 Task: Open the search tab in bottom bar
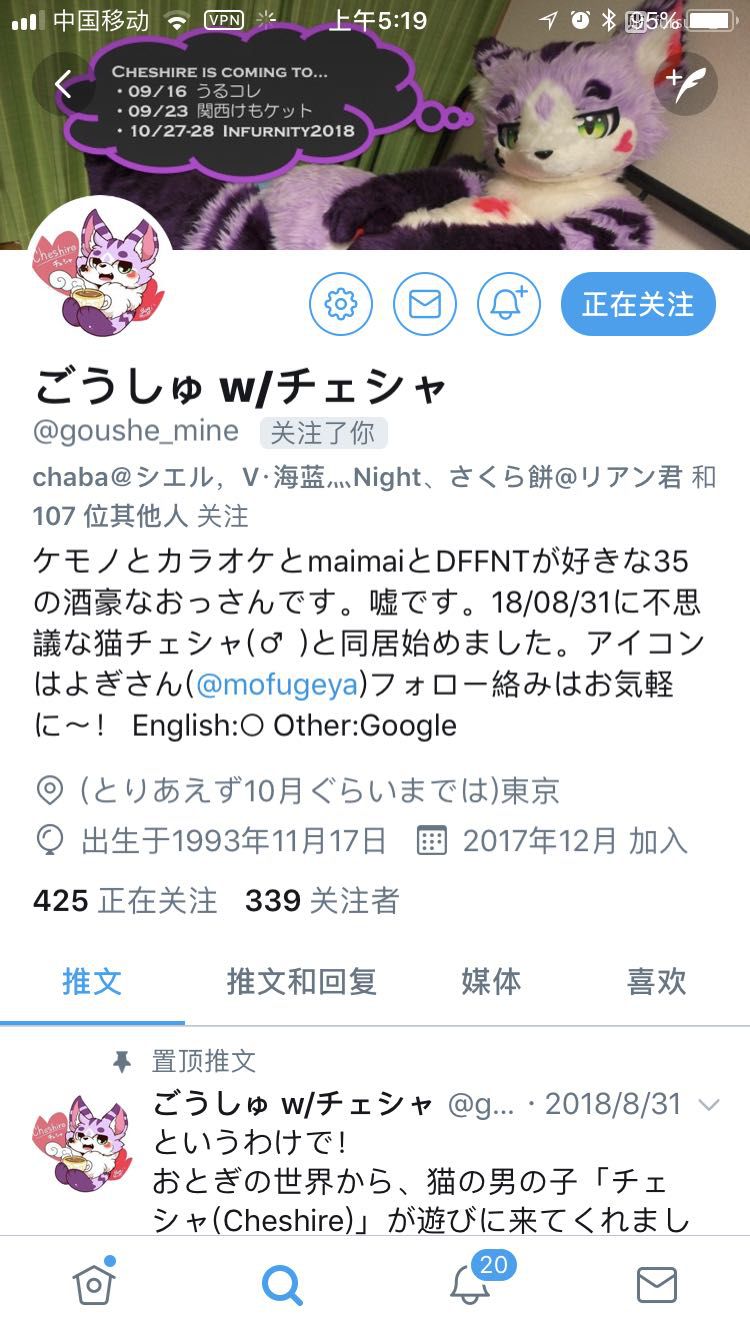click(x=282, y=1284)
